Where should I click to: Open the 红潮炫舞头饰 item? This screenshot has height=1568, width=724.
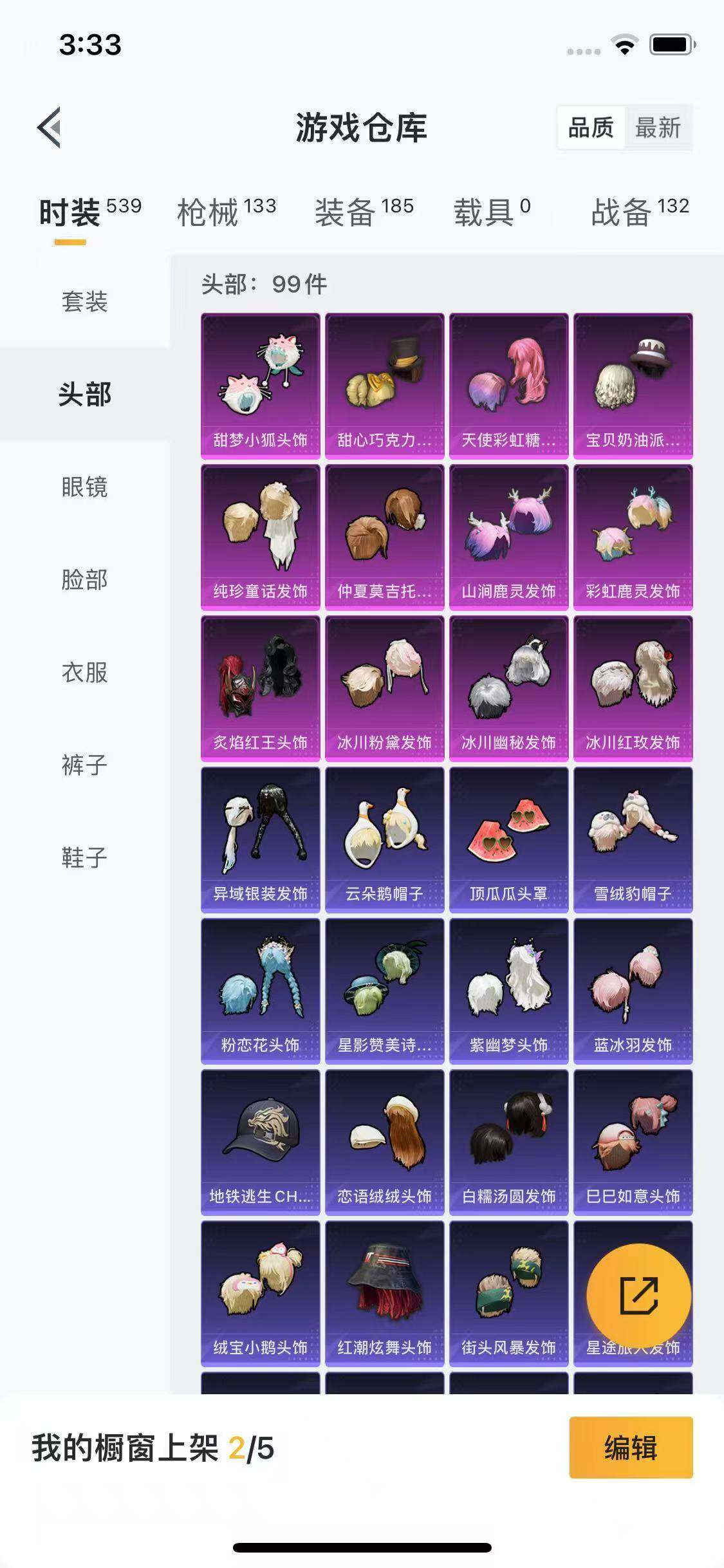coord(384,1293)
